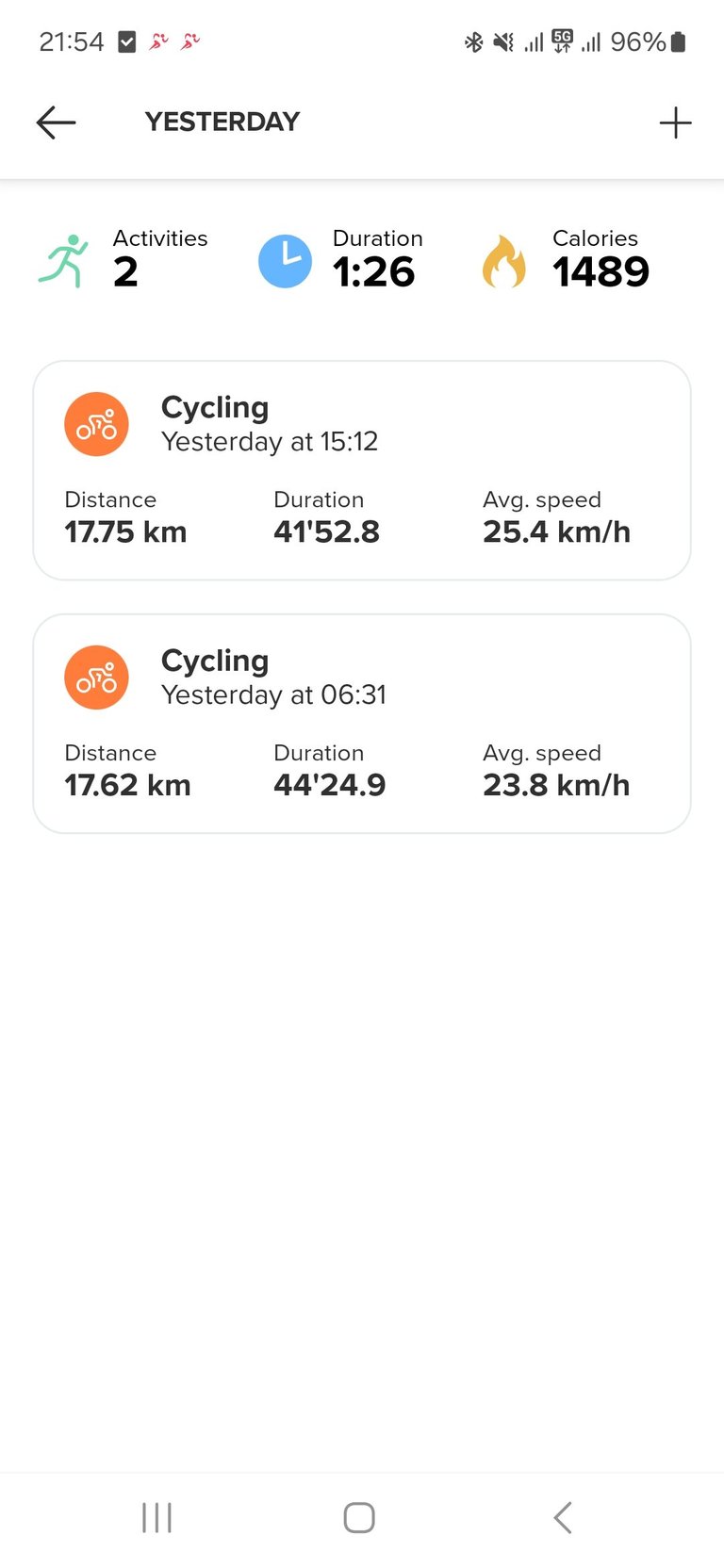The height and width of the screenshot is (1568, 724).
Task: Open the Cycling activity from 15:12
Action: click(362, 470)
